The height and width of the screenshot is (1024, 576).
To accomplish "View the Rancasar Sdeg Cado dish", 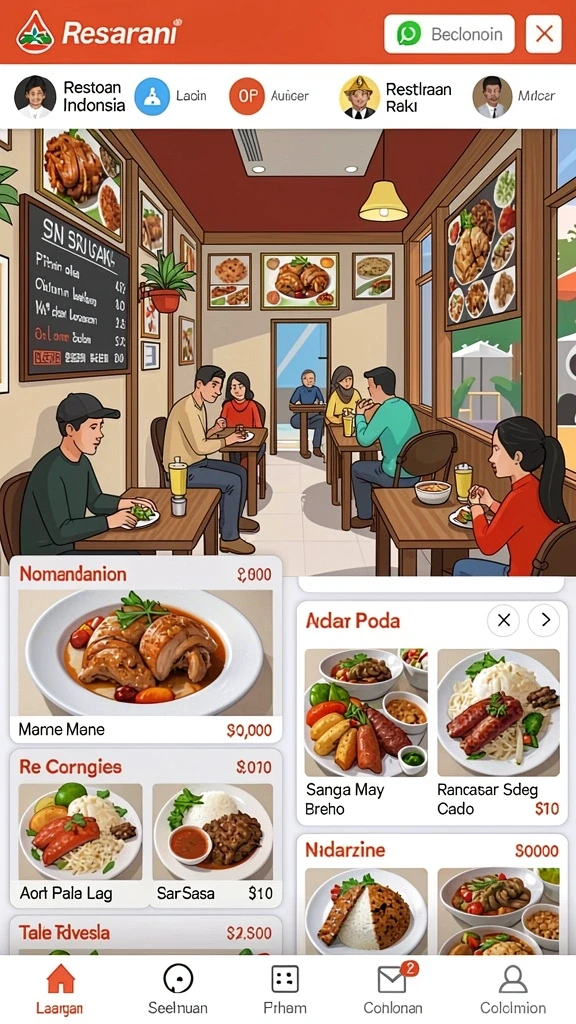I will (498, 733).
